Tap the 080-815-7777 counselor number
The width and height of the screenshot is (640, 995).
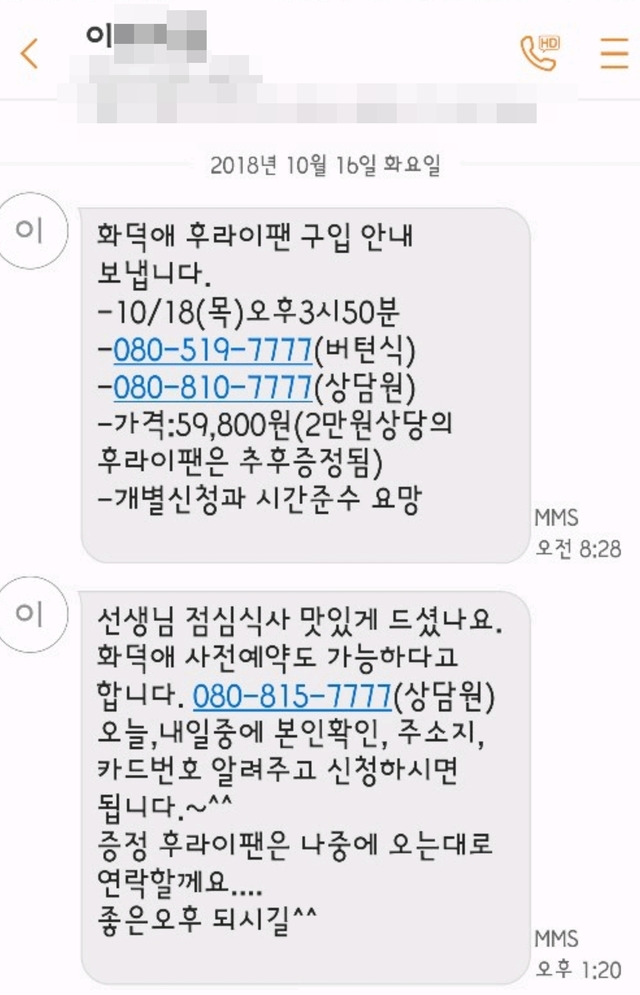click(290, 693)
